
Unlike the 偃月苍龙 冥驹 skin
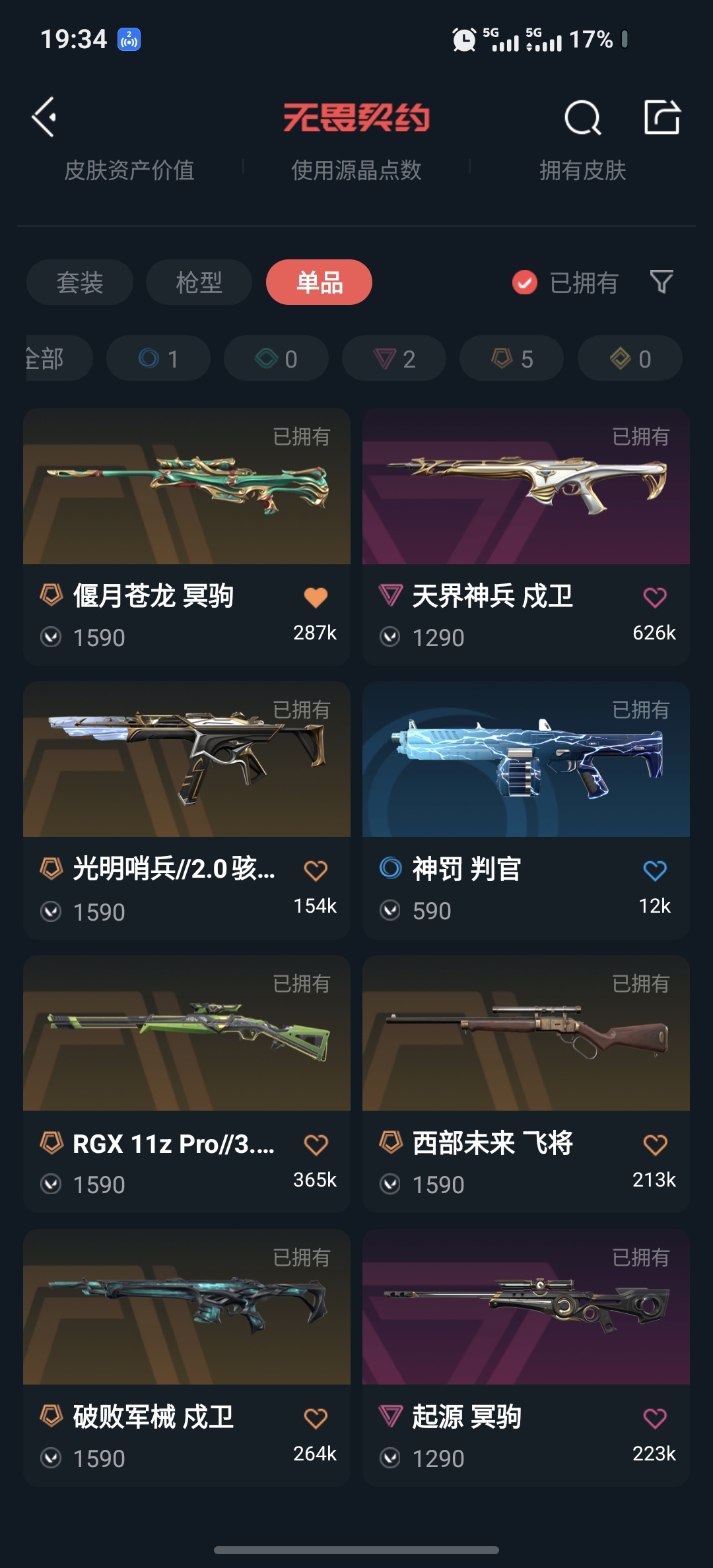316,597
